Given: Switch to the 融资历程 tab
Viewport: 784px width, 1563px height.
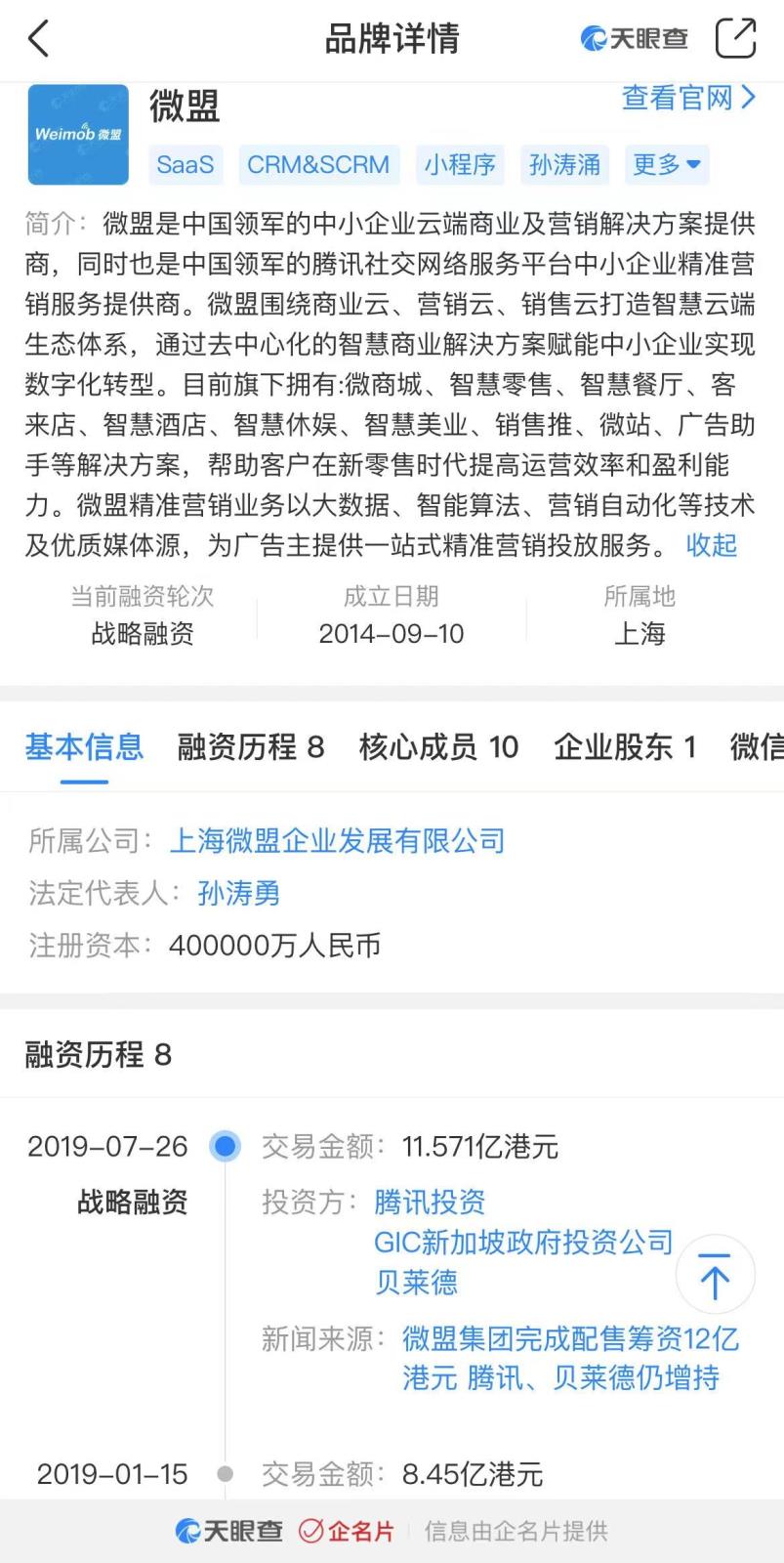Looking at the screenshot, I should (x=250, y=747).
